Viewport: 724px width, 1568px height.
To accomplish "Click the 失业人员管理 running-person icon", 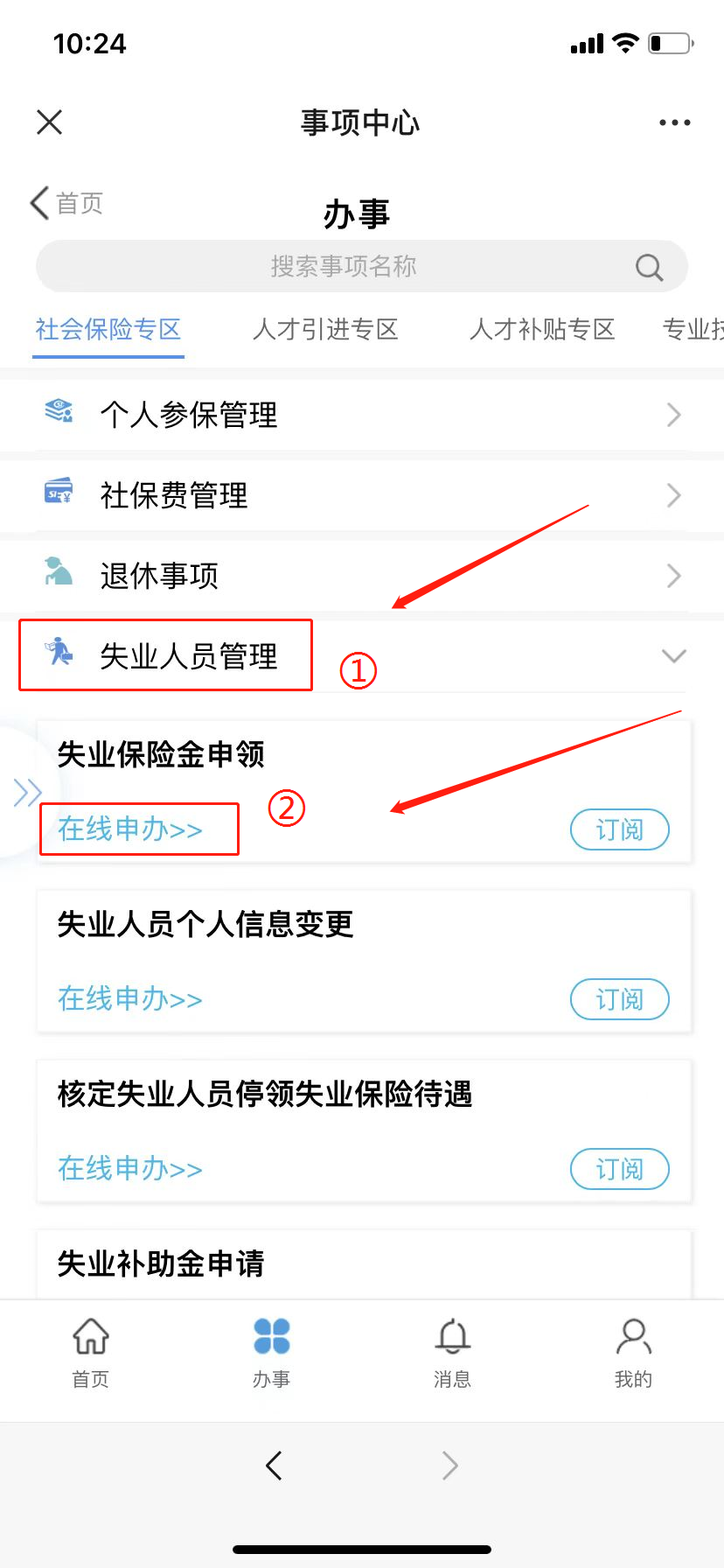I will point(58,656).
